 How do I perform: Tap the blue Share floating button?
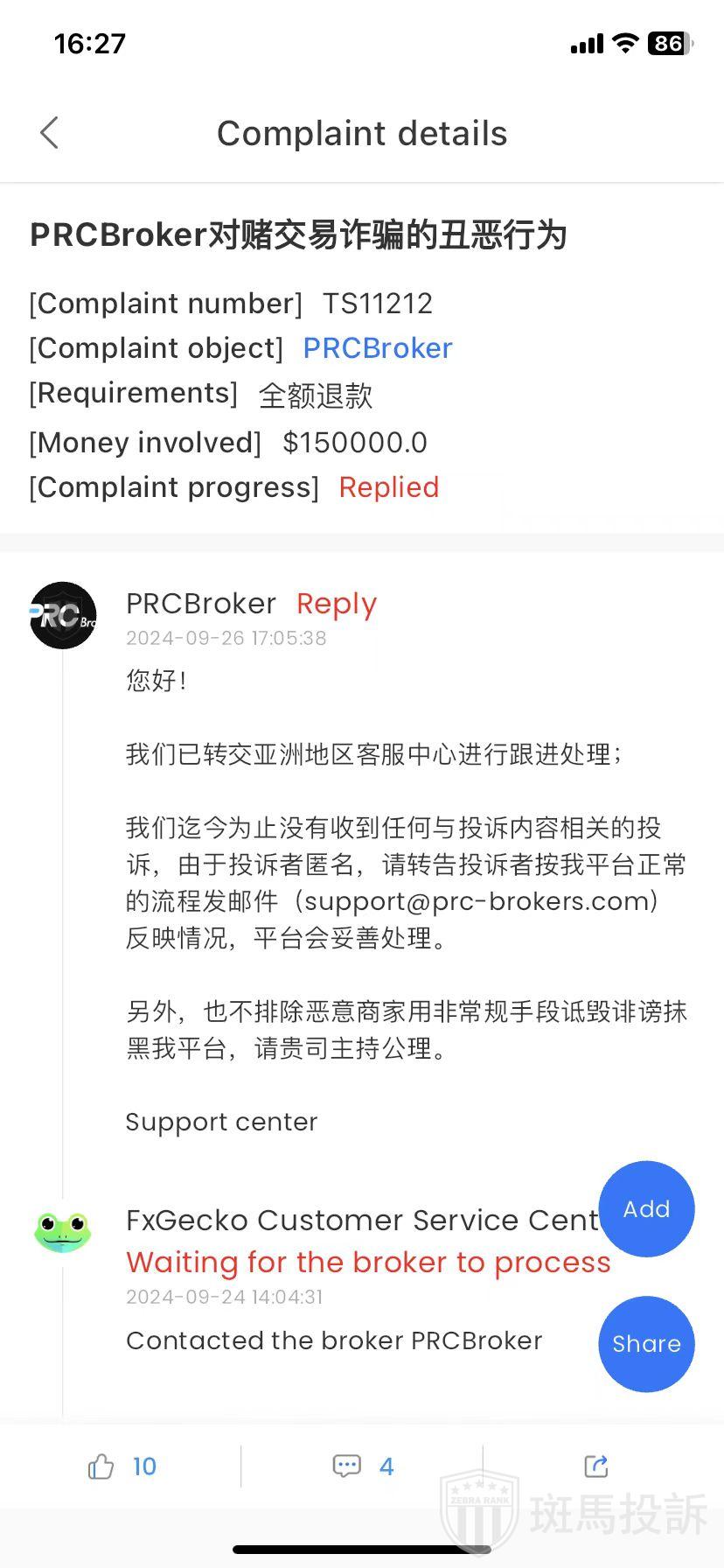[x=646, y=1343]
